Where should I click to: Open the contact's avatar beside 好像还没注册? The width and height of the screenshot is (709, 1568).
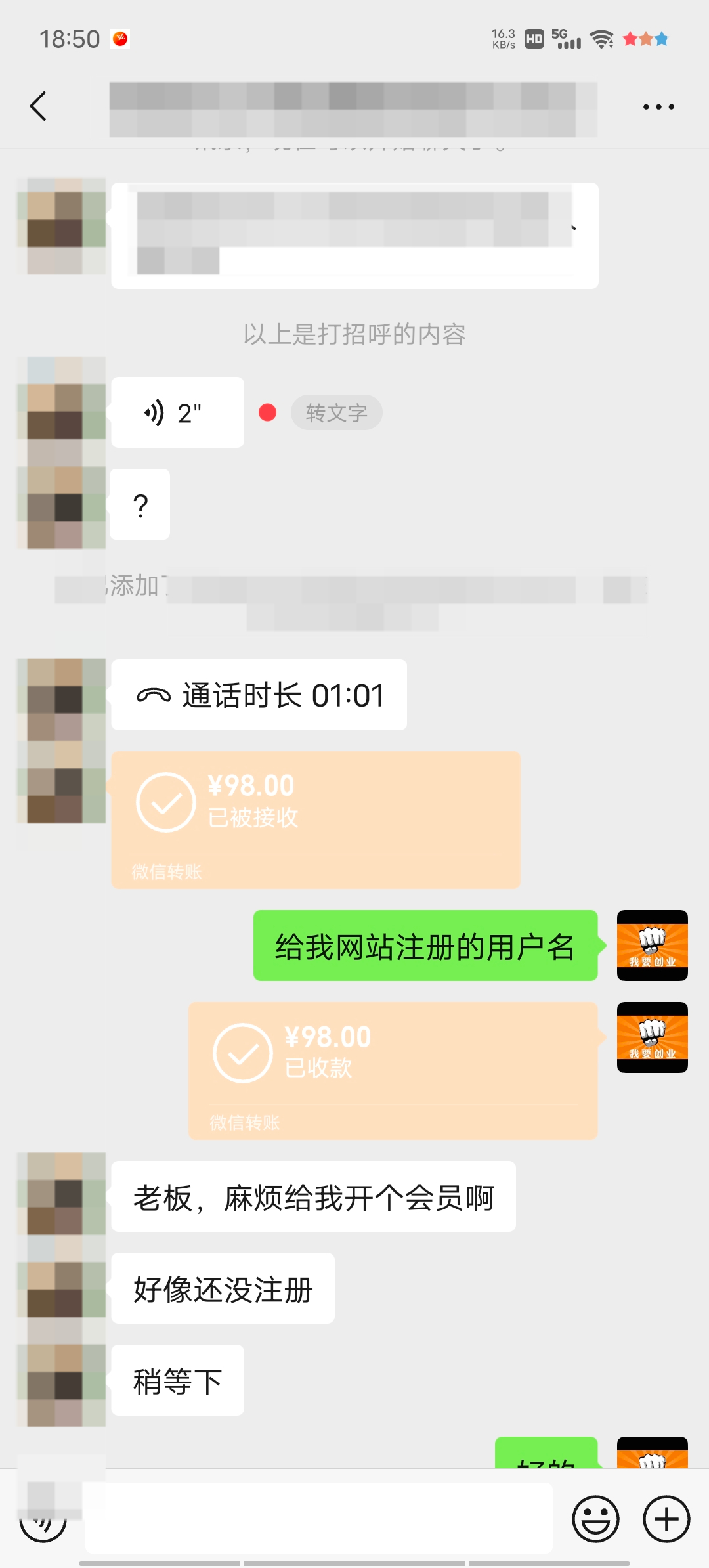click(61, 1288)
